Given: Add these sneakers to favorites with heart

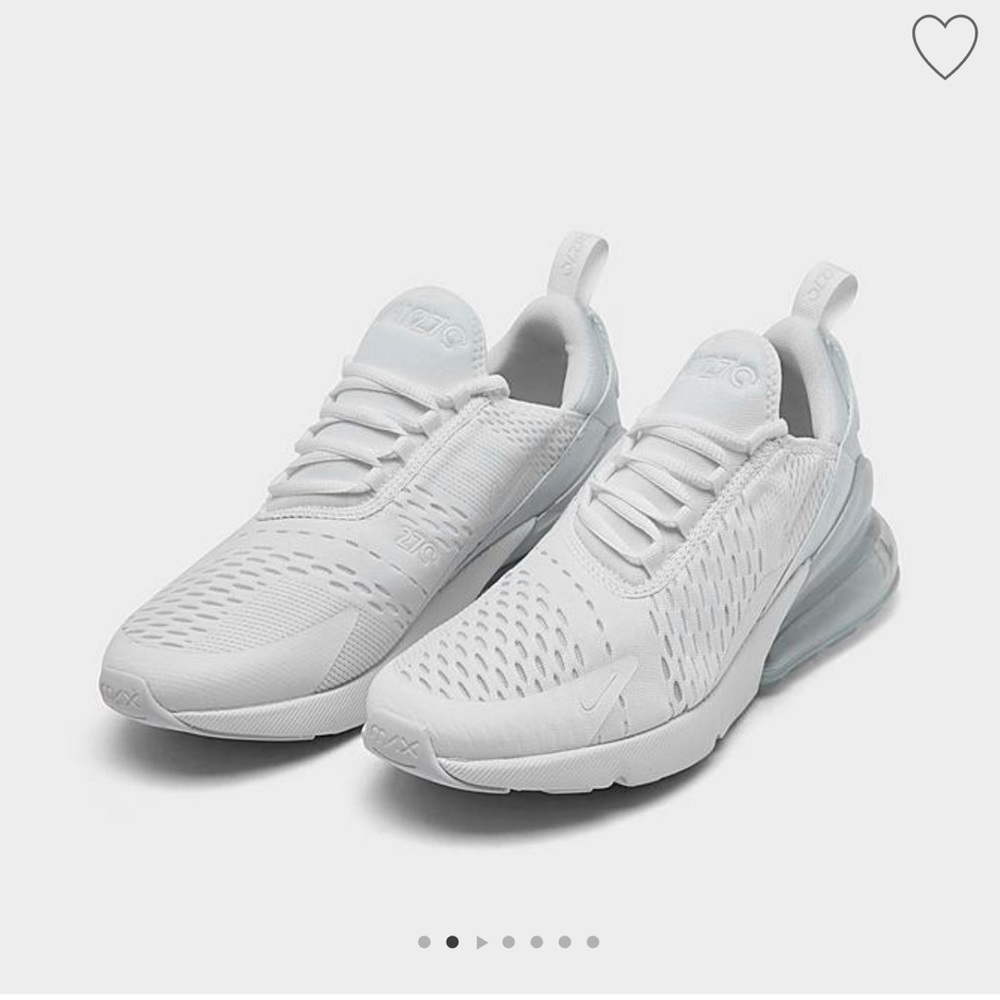Looking at the screenshot, I should click(x=945, y=47).
